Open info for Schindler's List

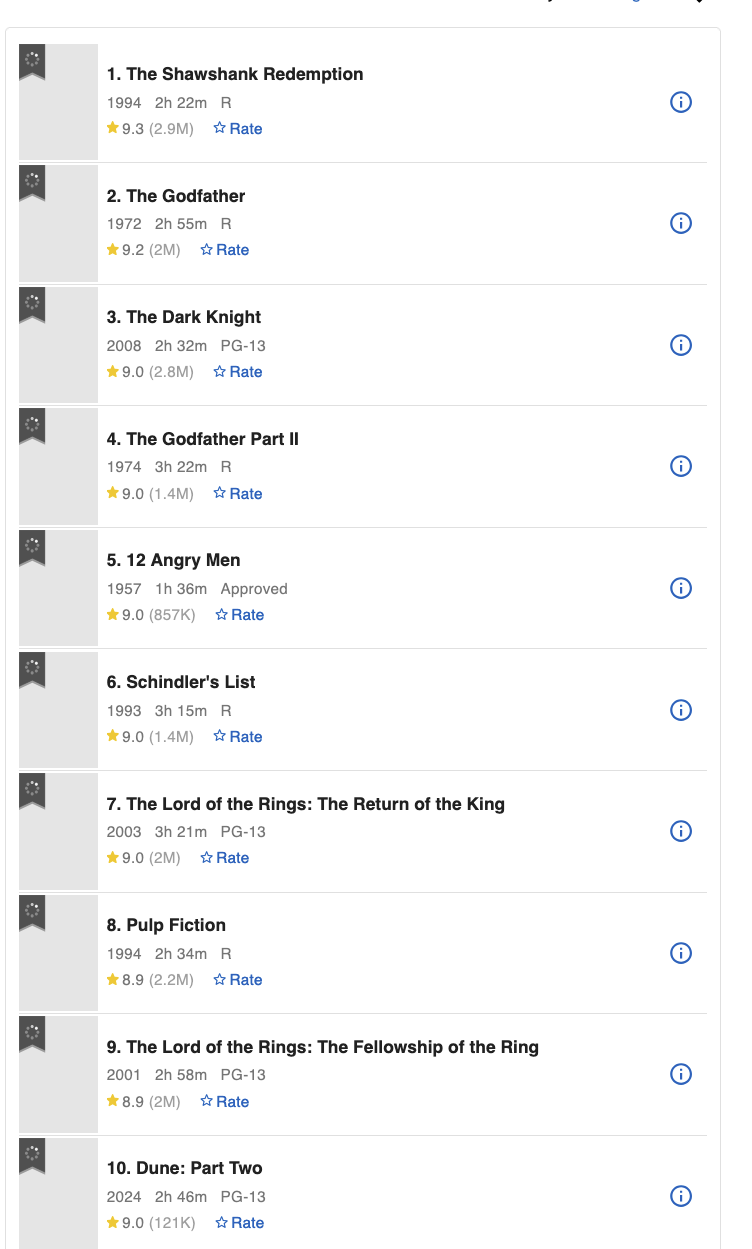point(680,710)
